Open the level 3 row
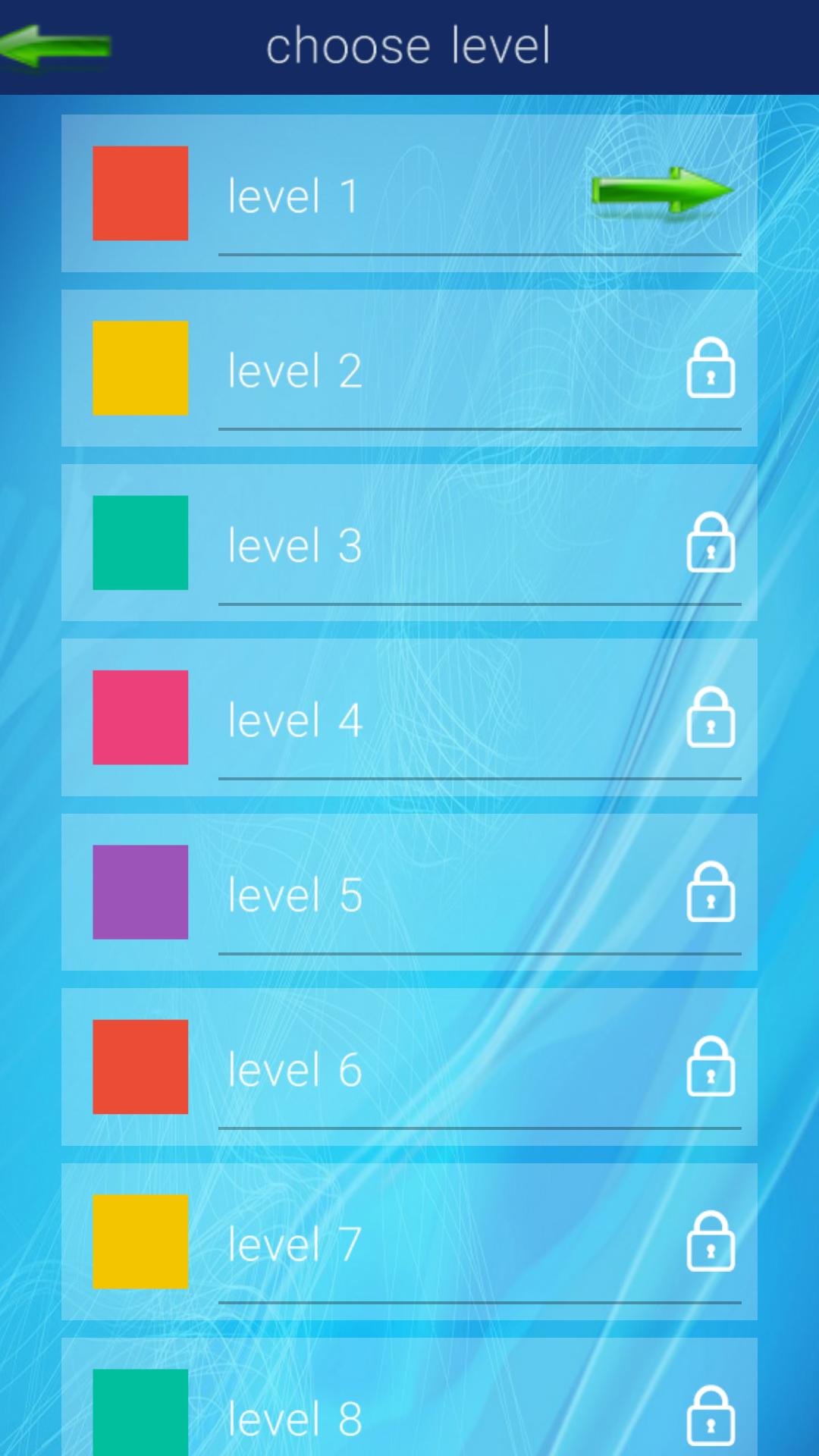 click(409, 543)
